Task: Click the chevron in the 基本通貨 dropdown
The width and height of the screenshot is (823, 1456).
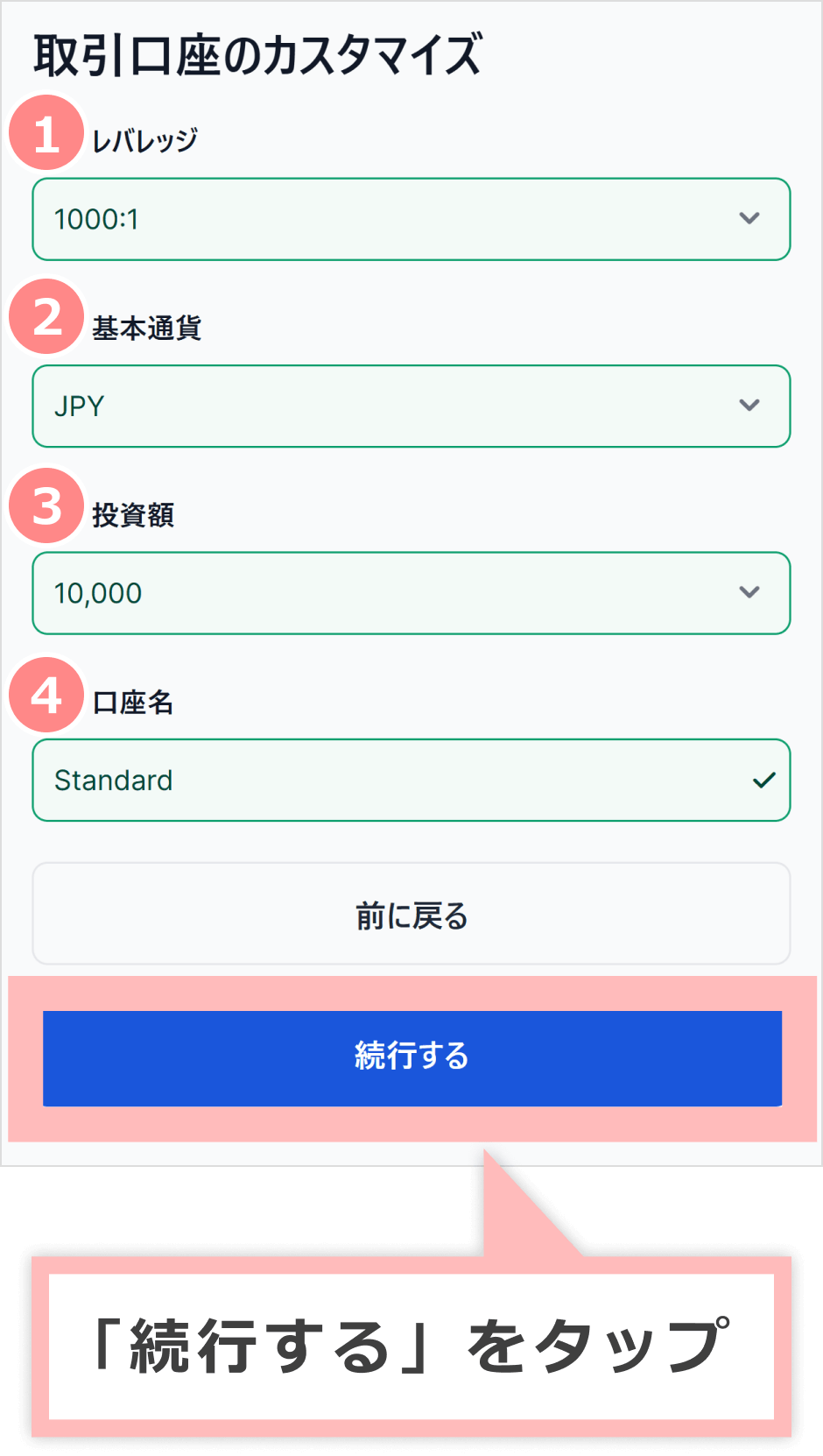Action: (x=749, y=406)
